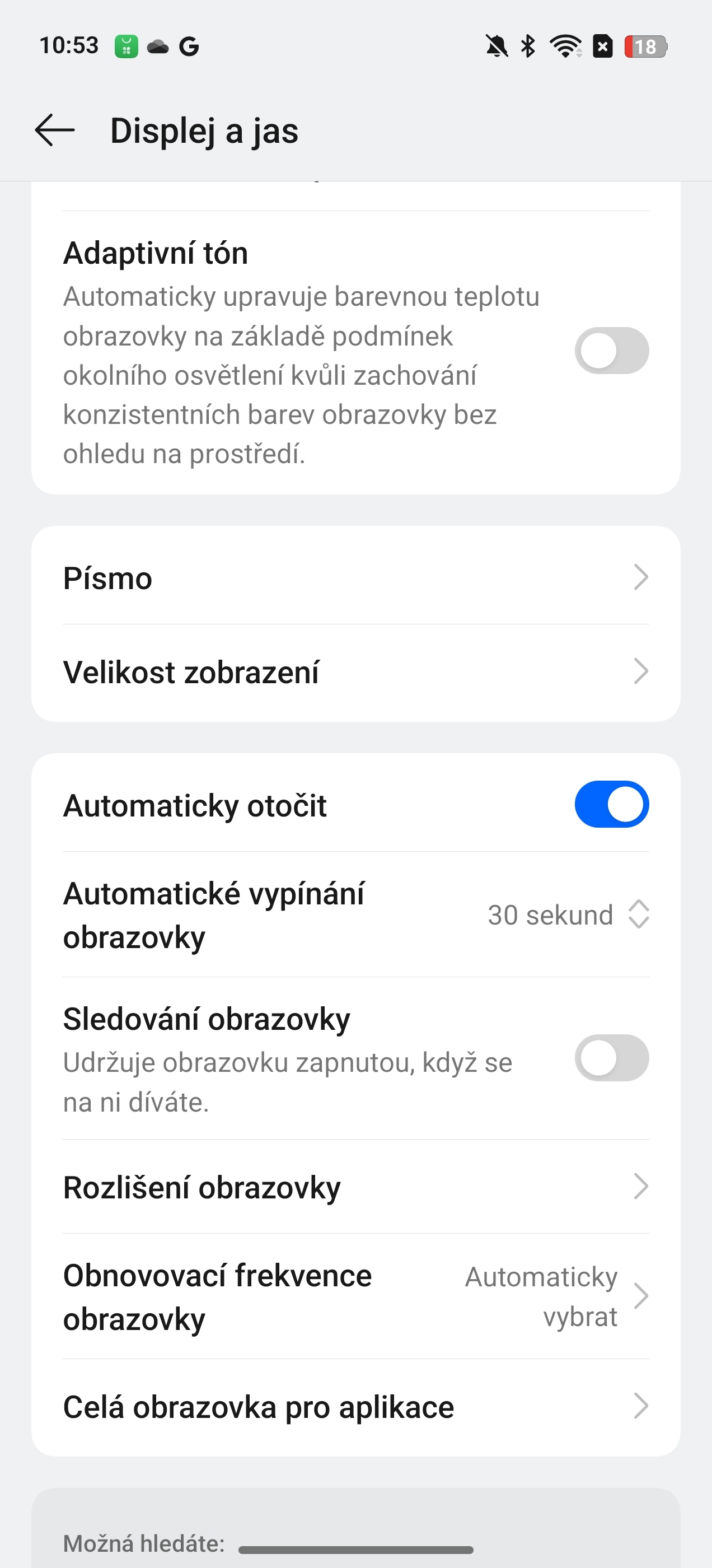Image resolution: width=712 pixels, height=1568 pixels.
Task: Tap the green app icon in the status bar
Action: (125, 46)
